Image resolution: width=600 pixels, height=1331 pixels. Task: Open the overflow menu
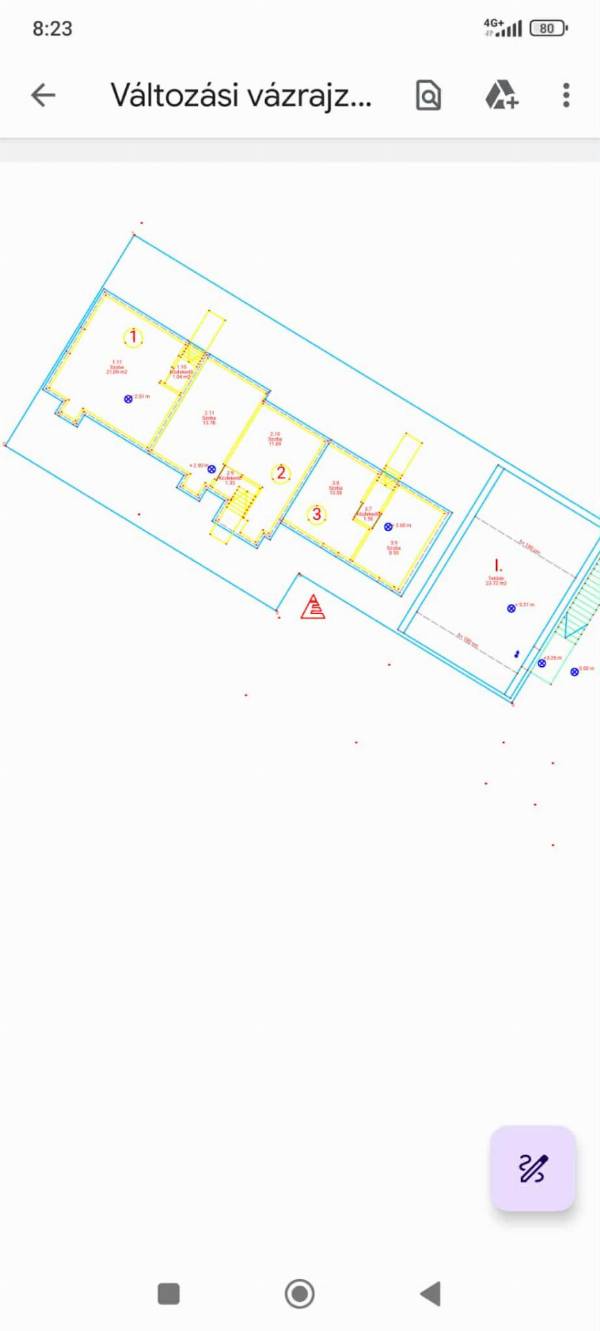(566, 95)
